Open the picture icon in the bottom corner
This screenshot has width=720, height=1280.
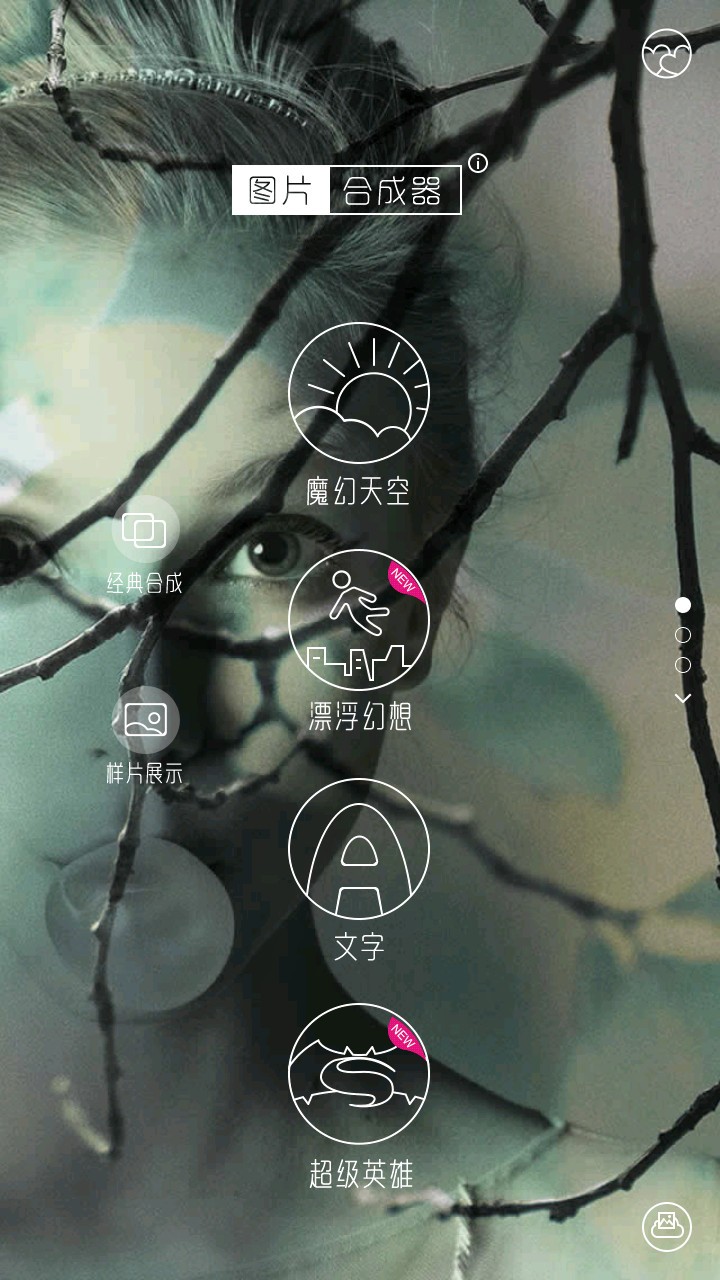pyautogui.click(x=667, y=1225)
